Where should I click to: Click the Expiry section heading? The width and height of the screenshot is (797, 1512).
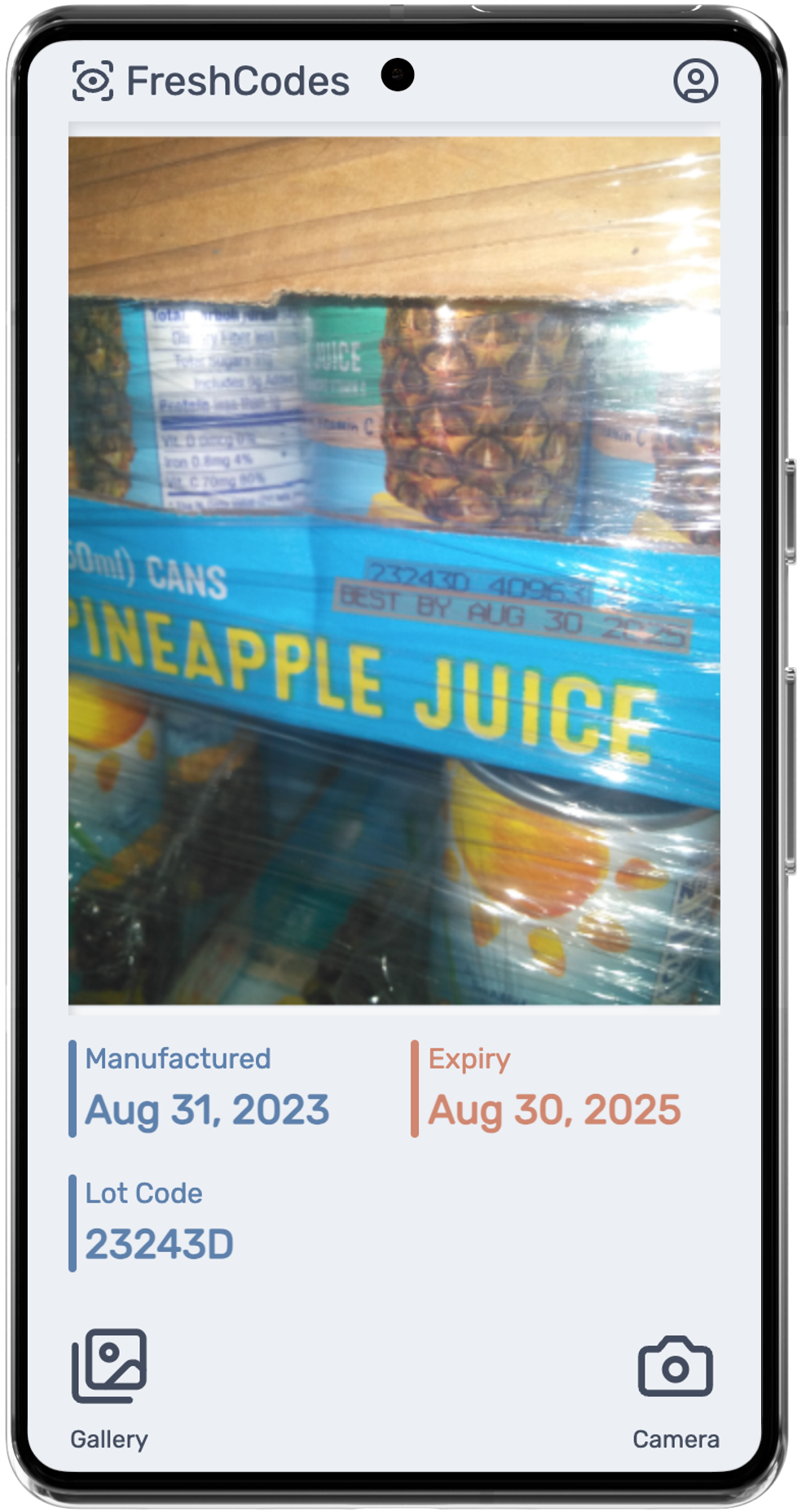click(468, 1057)
